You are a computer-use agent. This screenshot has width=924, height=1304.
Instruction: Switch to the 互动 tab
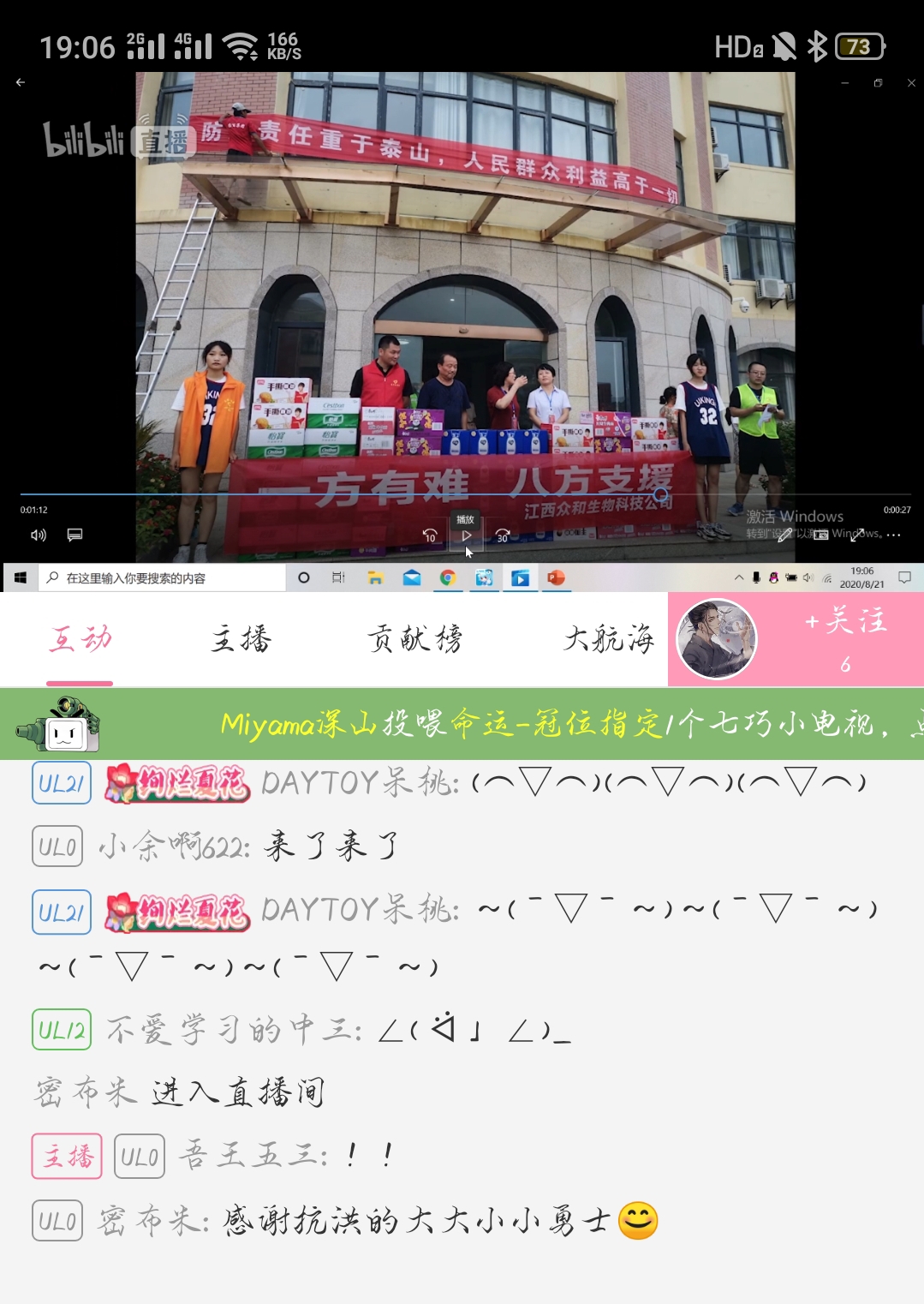80,639
